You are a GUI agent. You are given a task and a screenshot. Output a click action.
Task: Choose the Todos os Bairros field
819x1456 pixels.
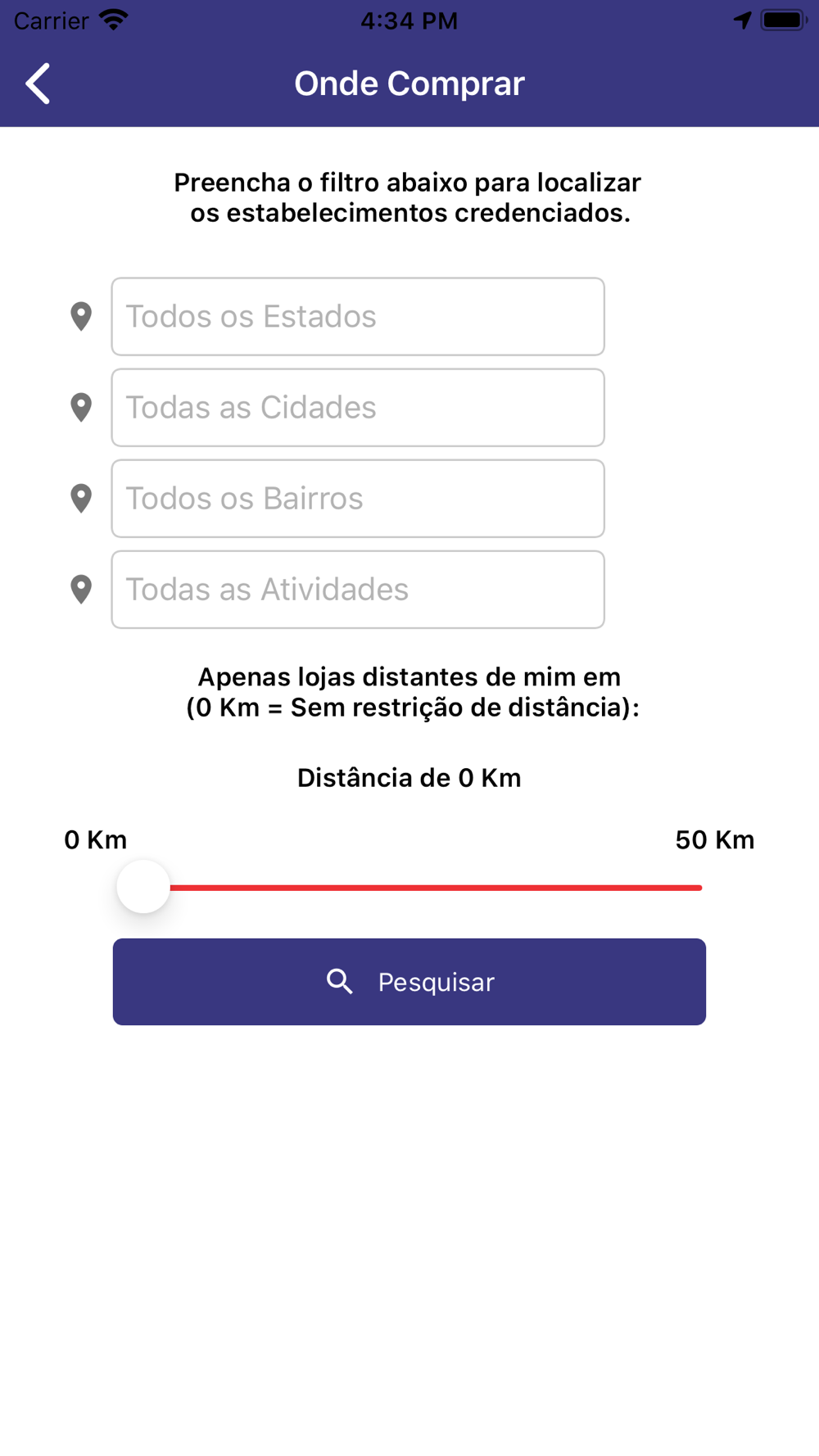click(x=358, y=499)
